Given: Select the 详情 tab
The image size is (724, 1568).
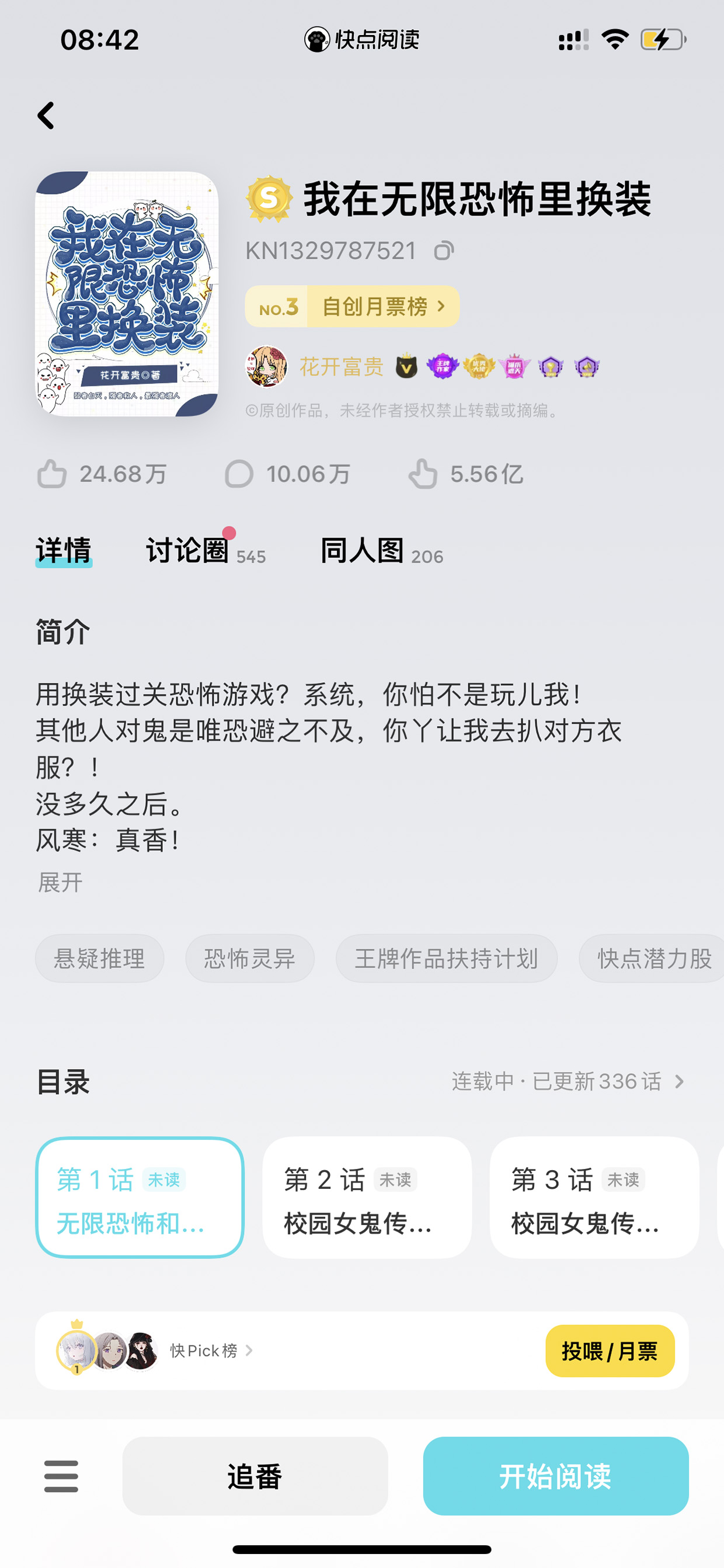Looking at the screenshot, I should (63, 550).
